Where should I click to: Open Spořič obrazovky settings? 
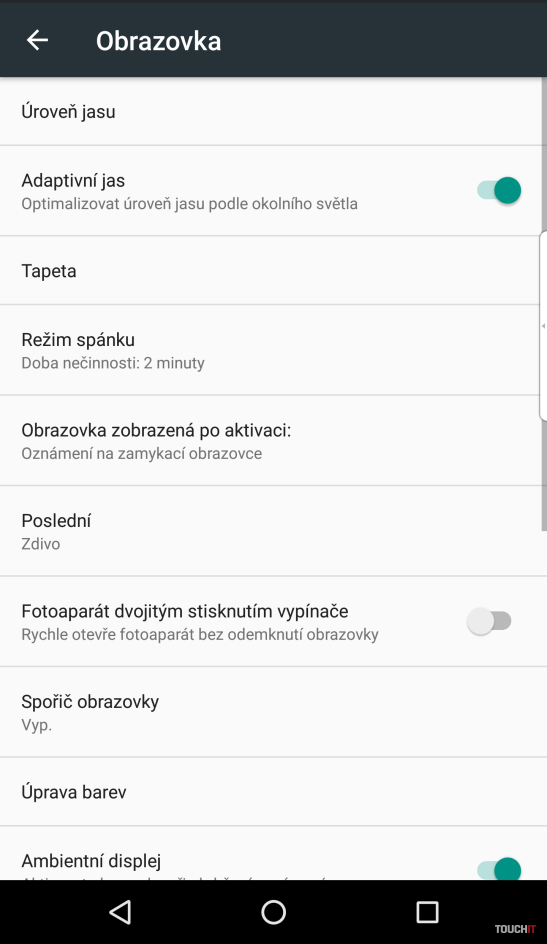point(273,712)
